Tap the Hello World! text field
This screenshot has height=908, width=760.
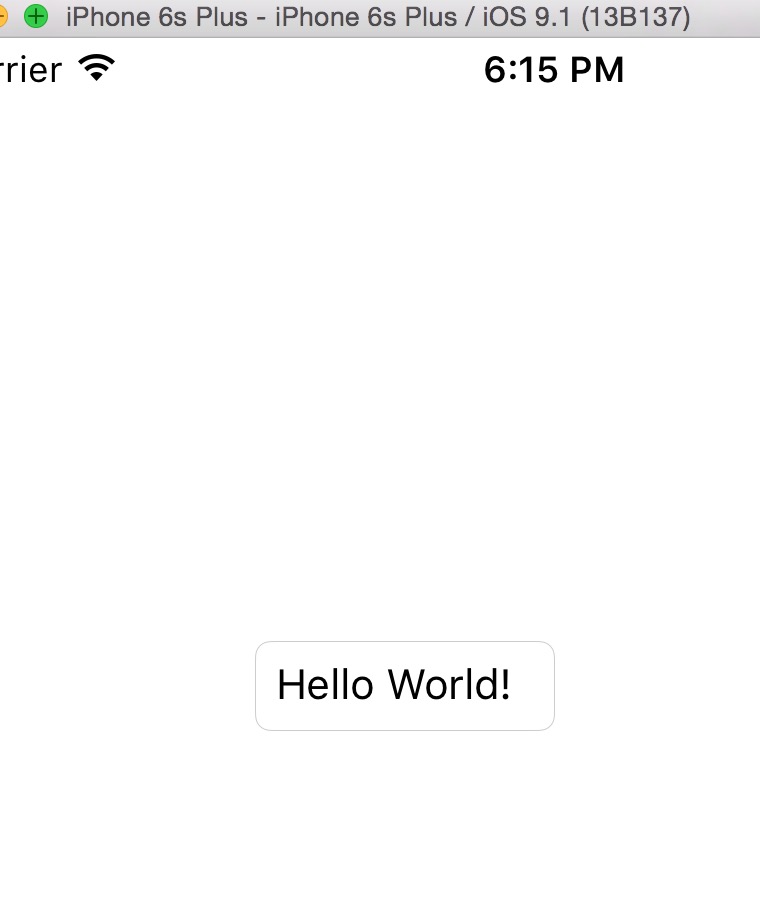click(x=404, y=686)
